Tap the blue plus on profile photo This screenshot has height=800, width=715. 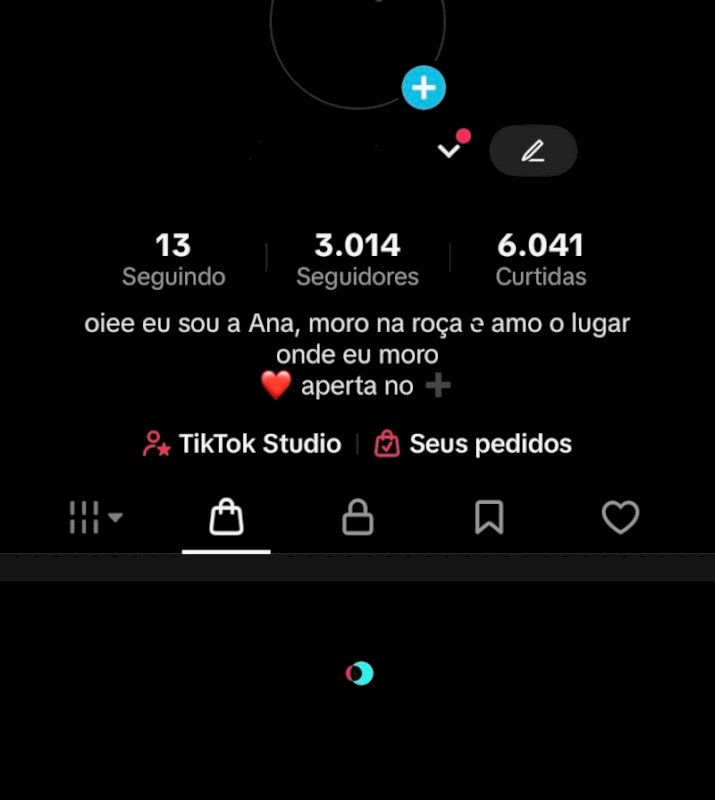(x=424, y=88)
